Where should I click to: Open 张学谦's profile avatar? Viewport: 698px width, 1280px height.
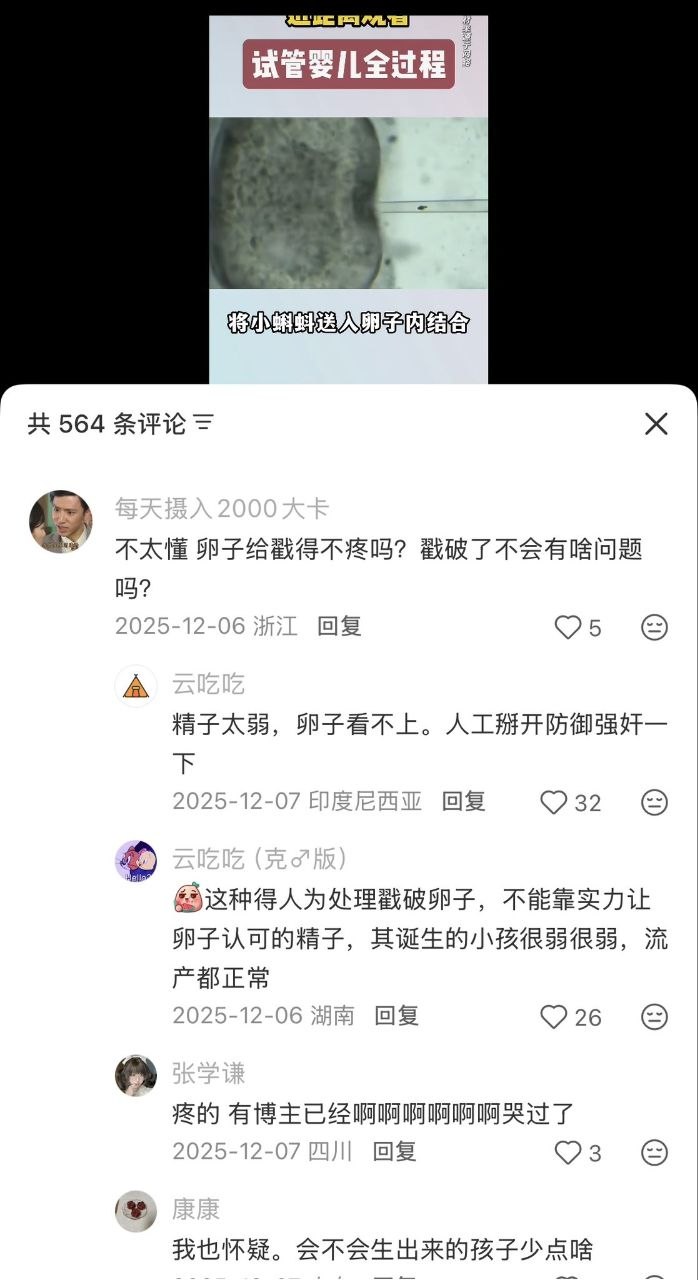coord(136,1076)
